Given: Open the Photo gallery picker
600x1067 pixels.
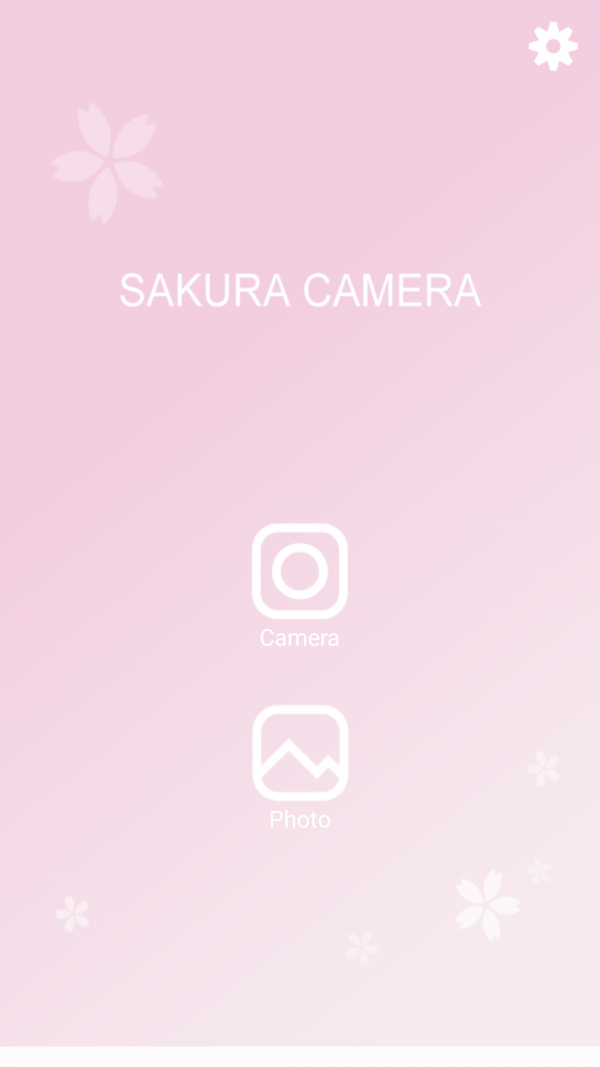Looking at the screenshot, I should click(300, 754).
